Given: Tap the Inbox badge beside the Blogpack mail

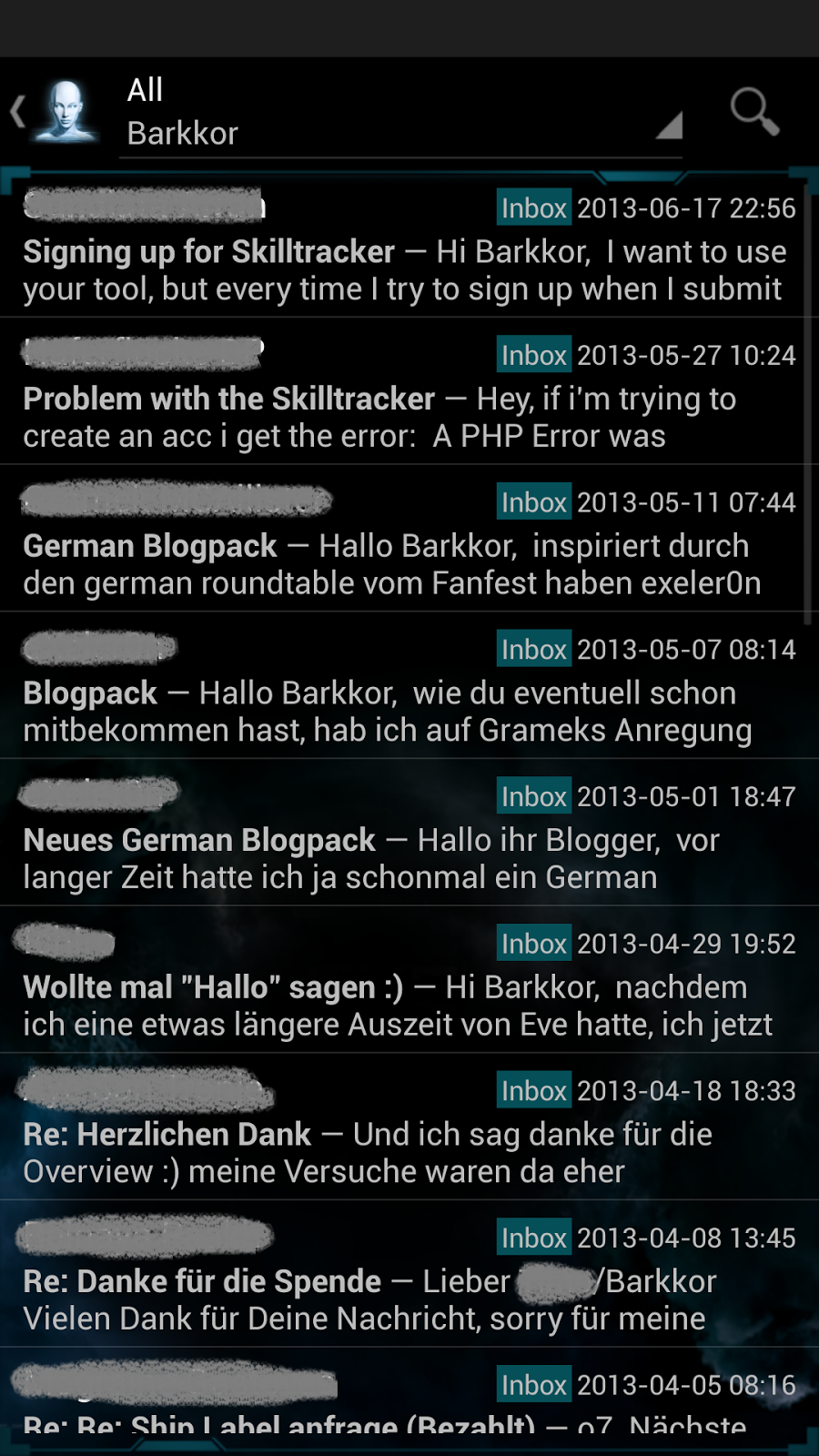Looking at the screenshot, I should [533, 649].
